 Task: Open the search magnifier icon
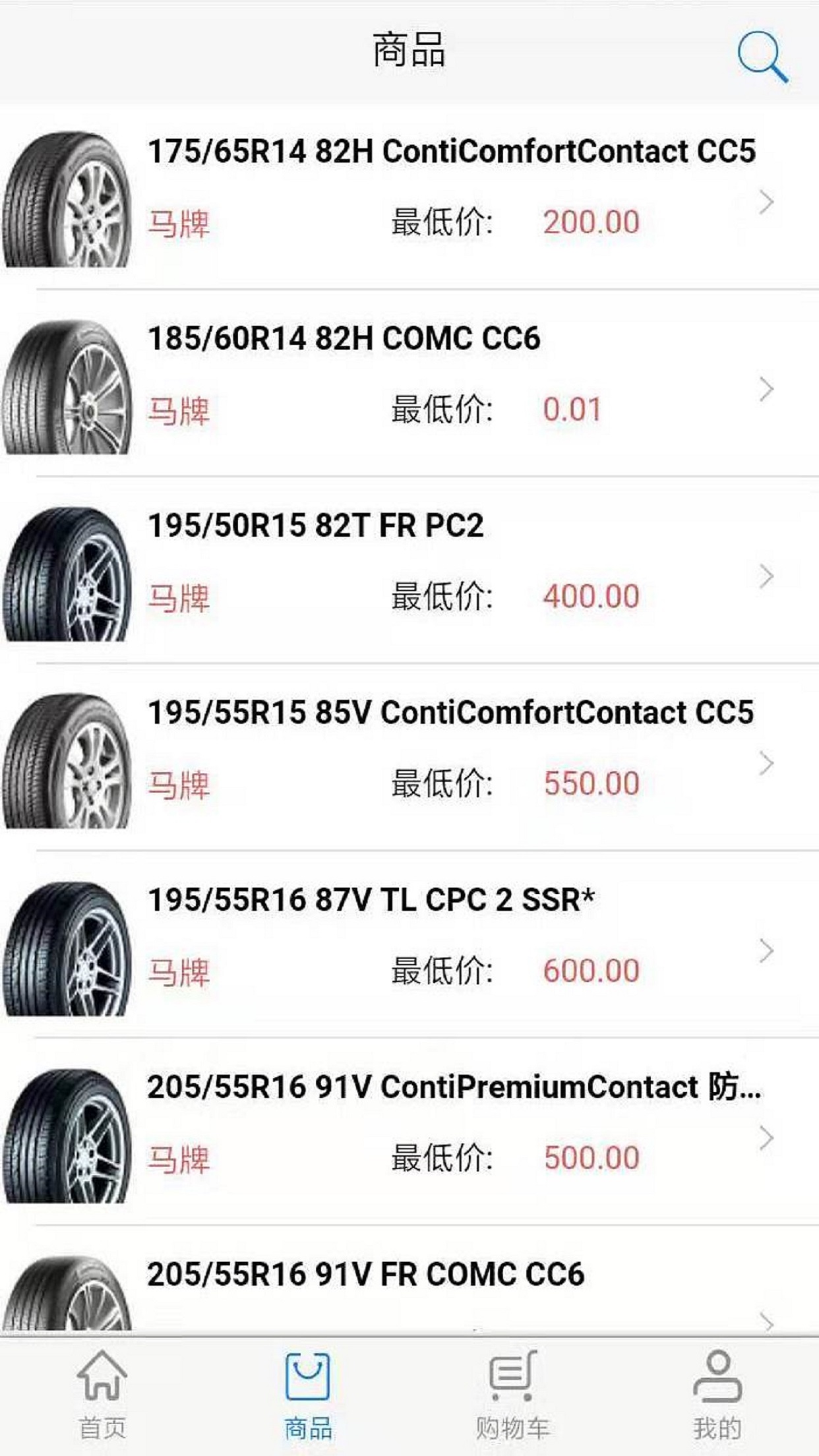click(762, 56)
